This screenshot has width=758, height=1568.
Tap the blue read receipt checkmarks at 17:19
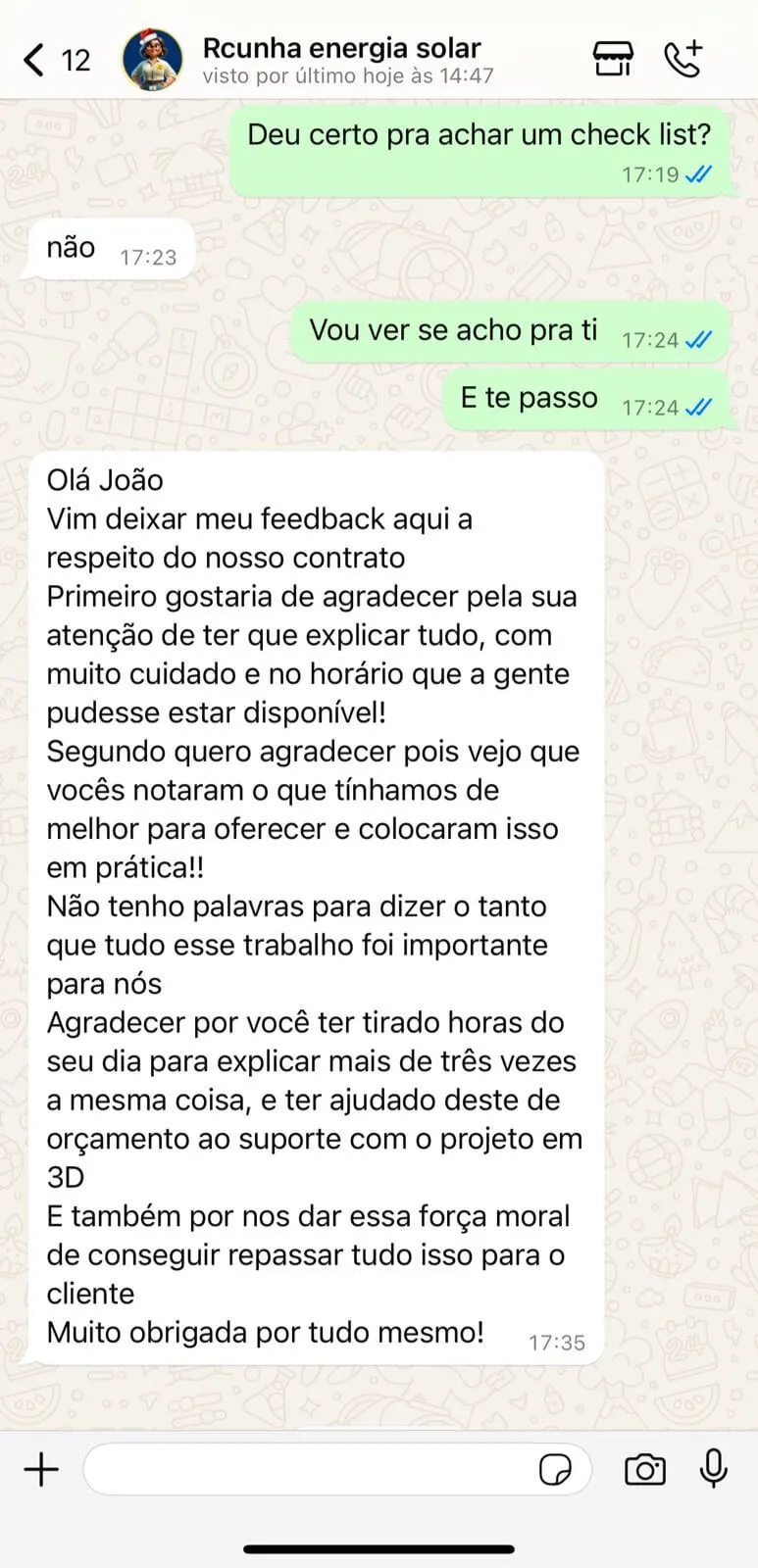[x=699, y=174]
